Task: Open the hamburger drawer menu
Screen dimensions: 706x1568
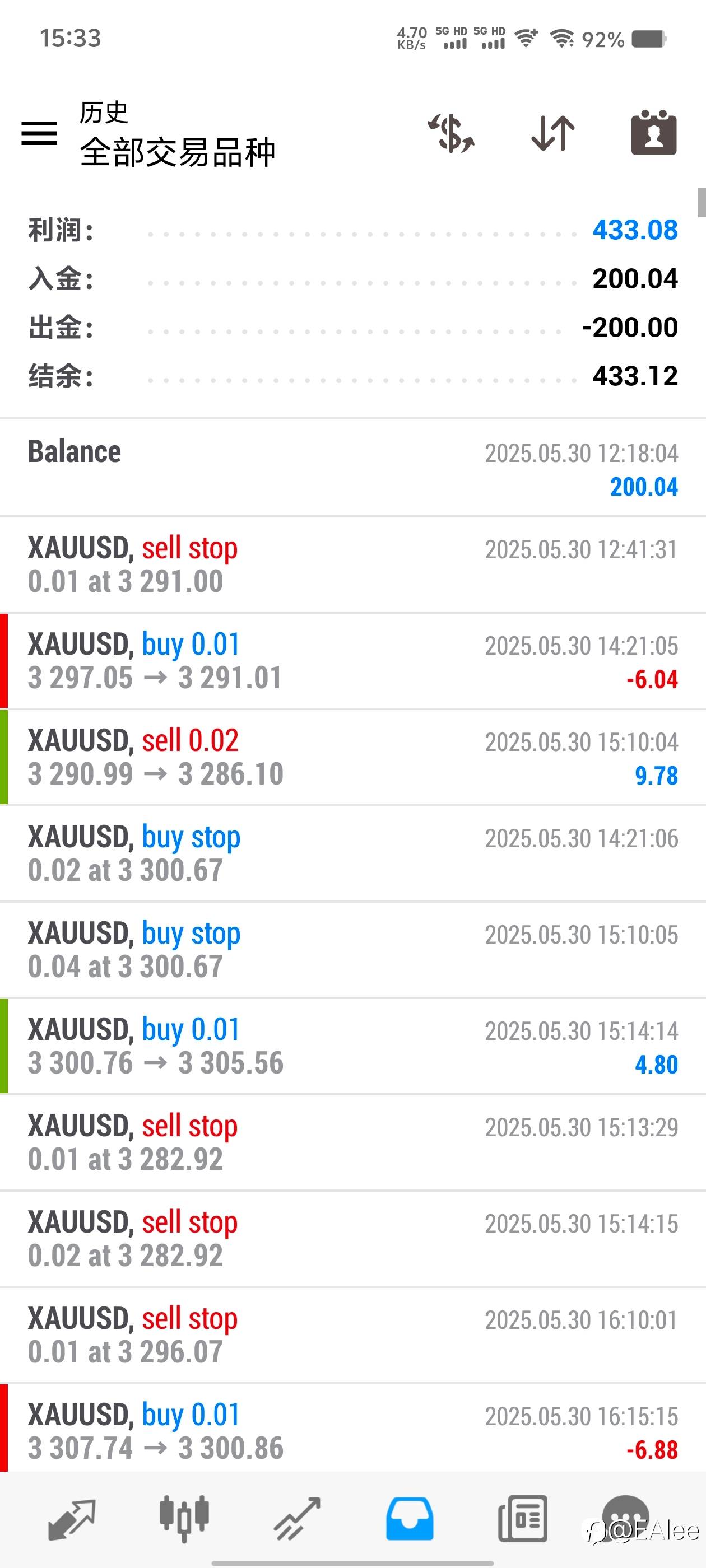Action: [39, 133]
